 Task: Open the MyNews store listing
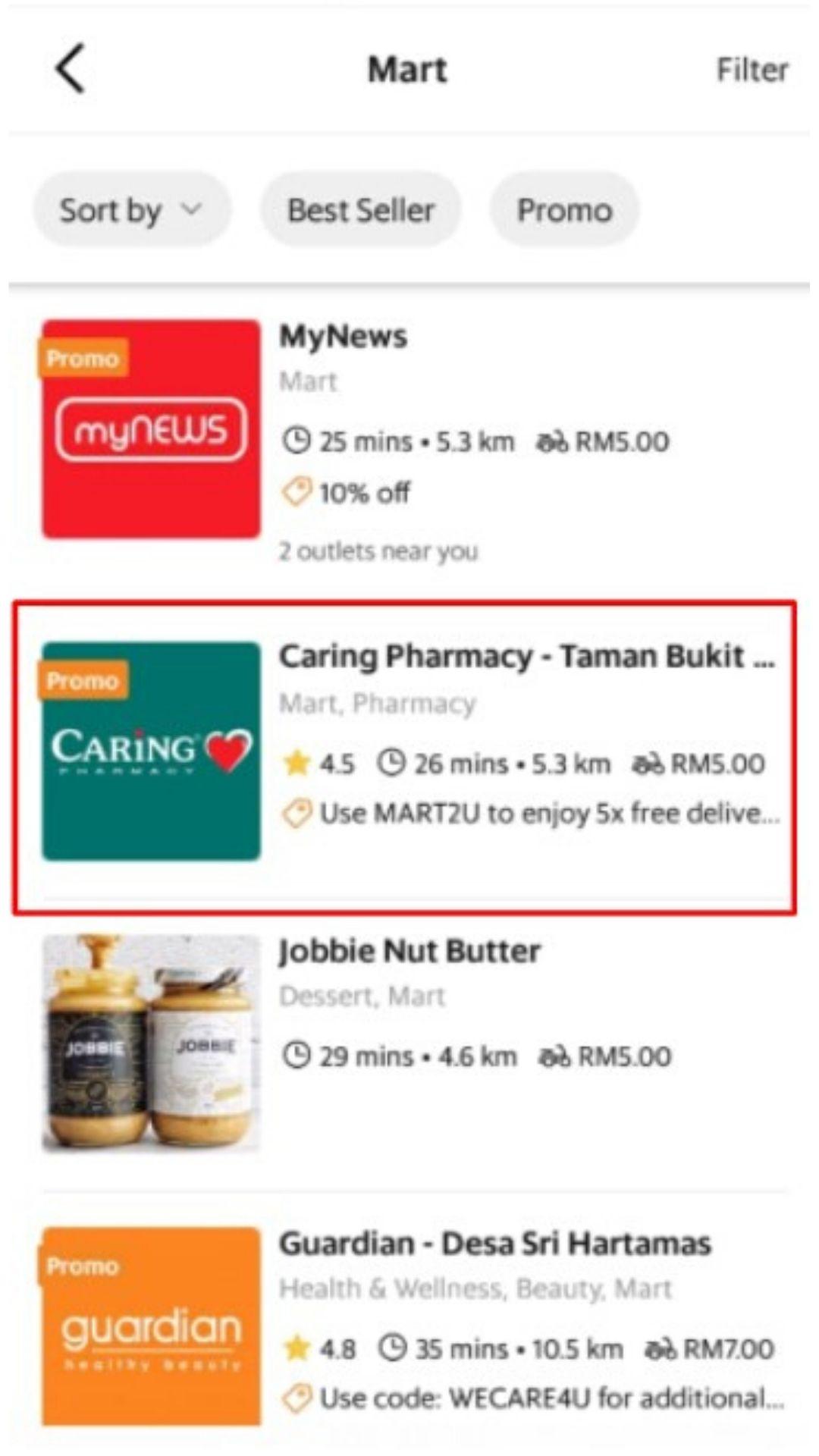409,441
